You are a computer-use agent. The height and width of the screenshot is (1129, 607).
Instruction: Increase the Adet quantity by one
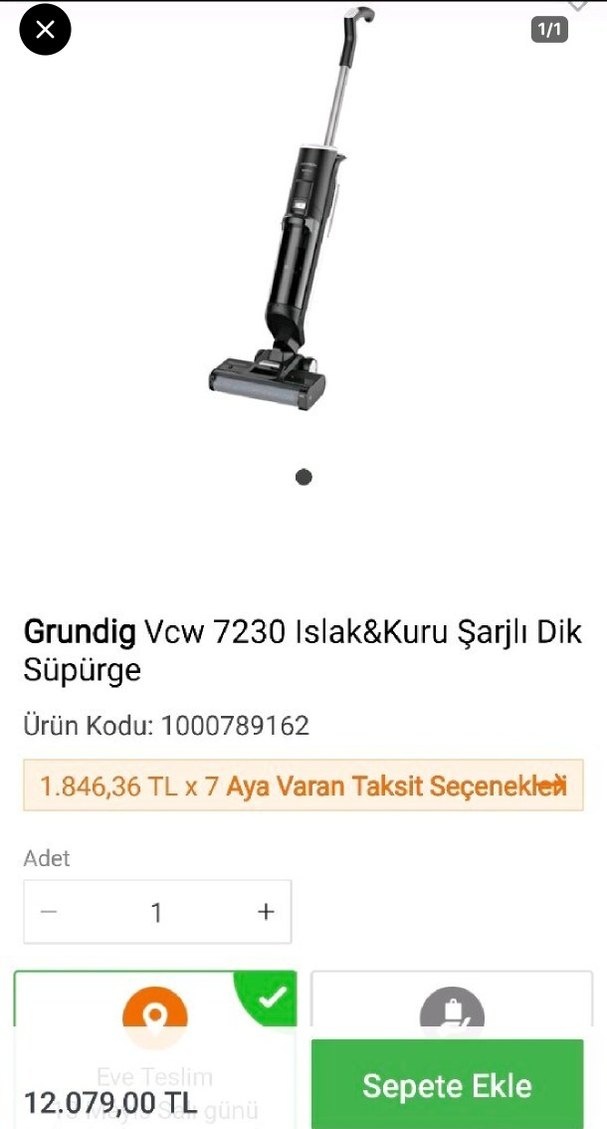tap(266, 912)
